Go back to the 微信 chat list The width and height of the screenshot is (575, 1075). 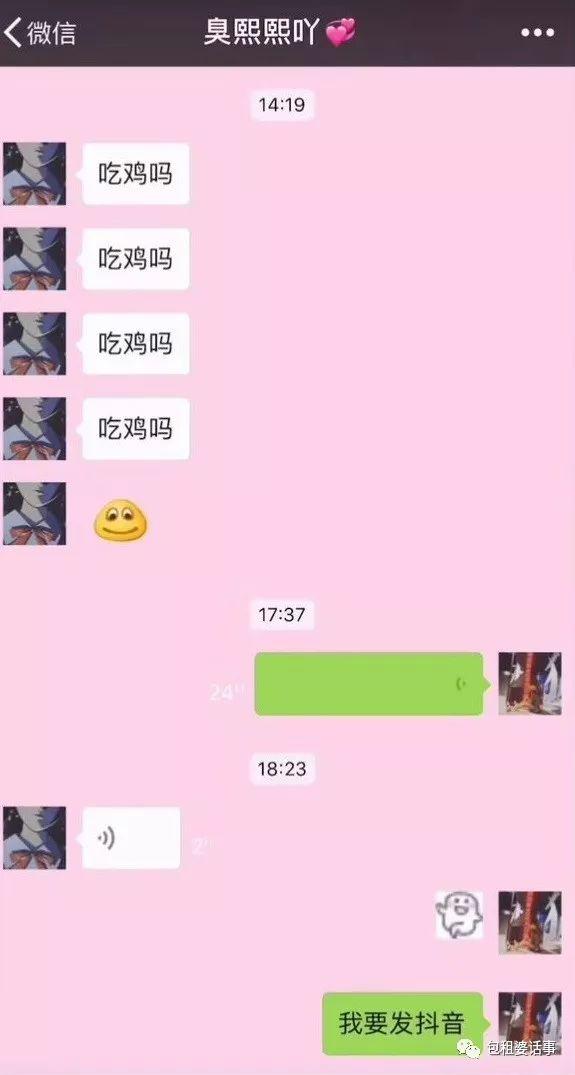[40, 32]
